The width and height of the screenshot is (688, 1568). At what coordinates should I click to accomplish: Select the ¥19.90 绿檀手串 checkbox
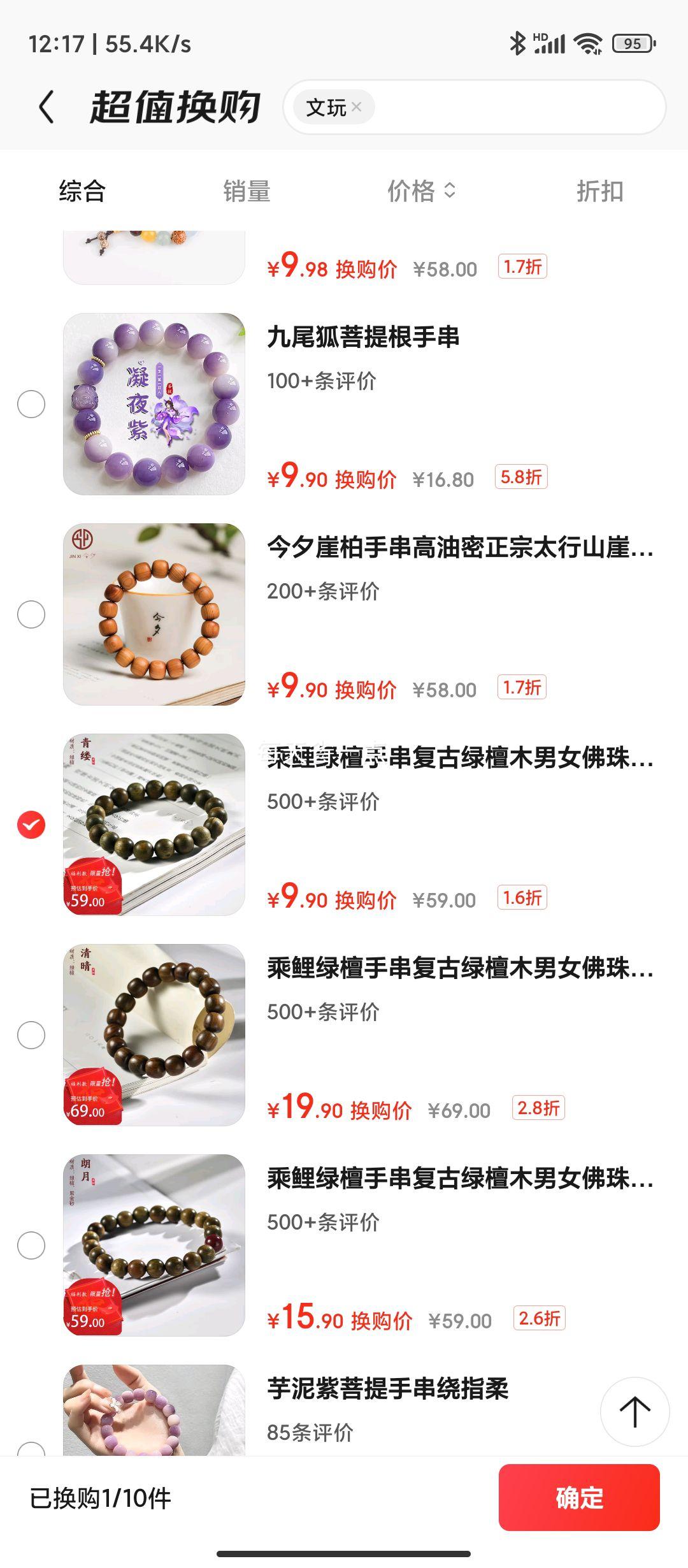pyautogui.click(x=31, y=1035)
